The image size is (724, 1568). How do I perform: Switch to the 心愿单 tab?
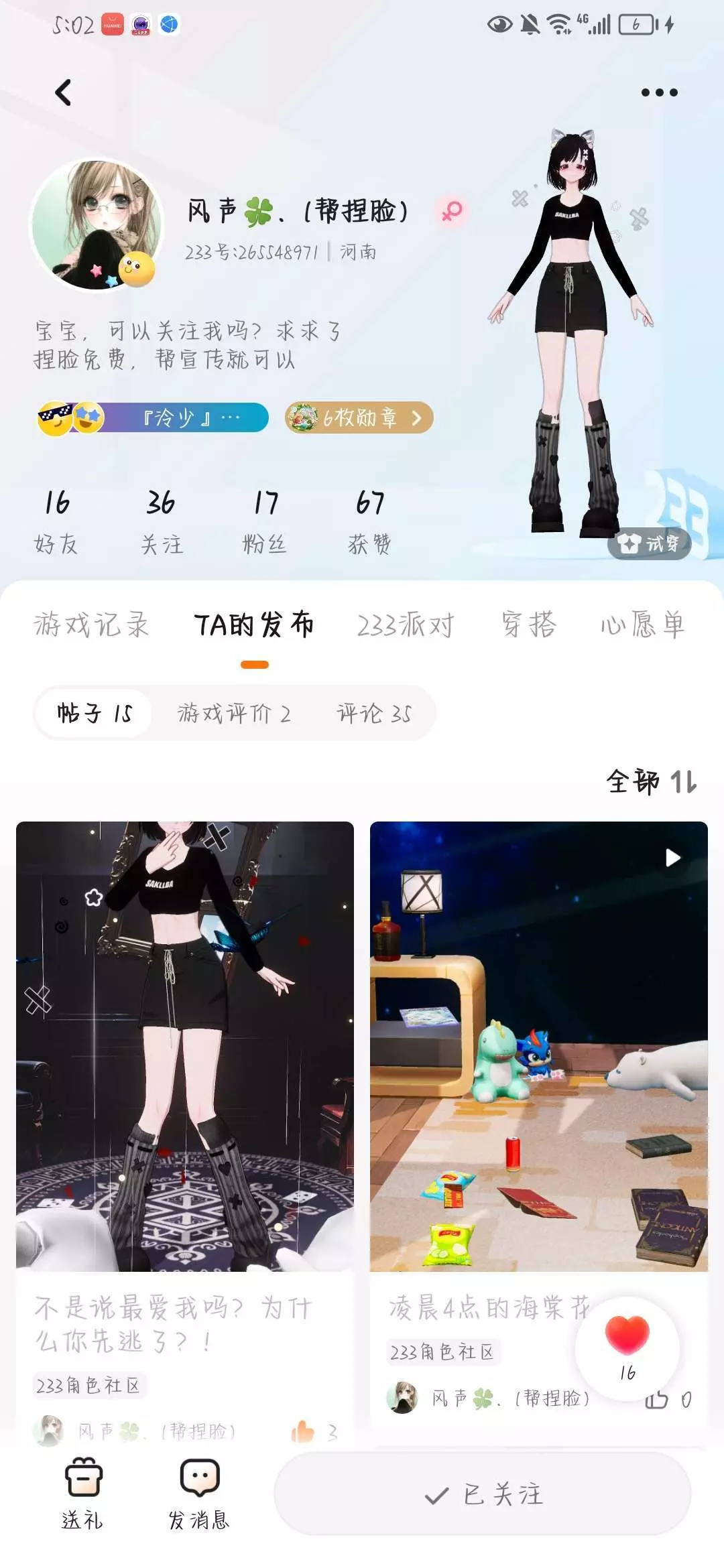[642, 625]
